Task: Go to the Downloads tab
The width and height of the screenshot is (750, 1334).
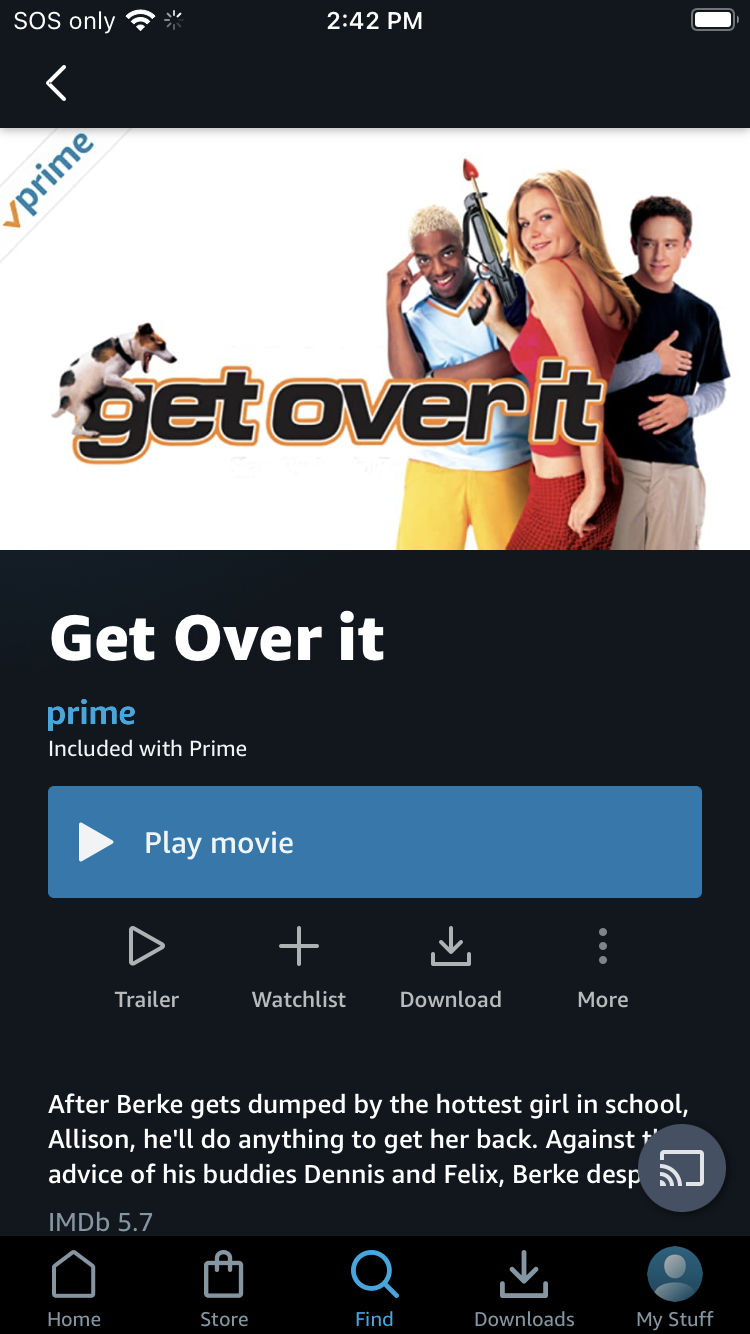Action: 524,1290
